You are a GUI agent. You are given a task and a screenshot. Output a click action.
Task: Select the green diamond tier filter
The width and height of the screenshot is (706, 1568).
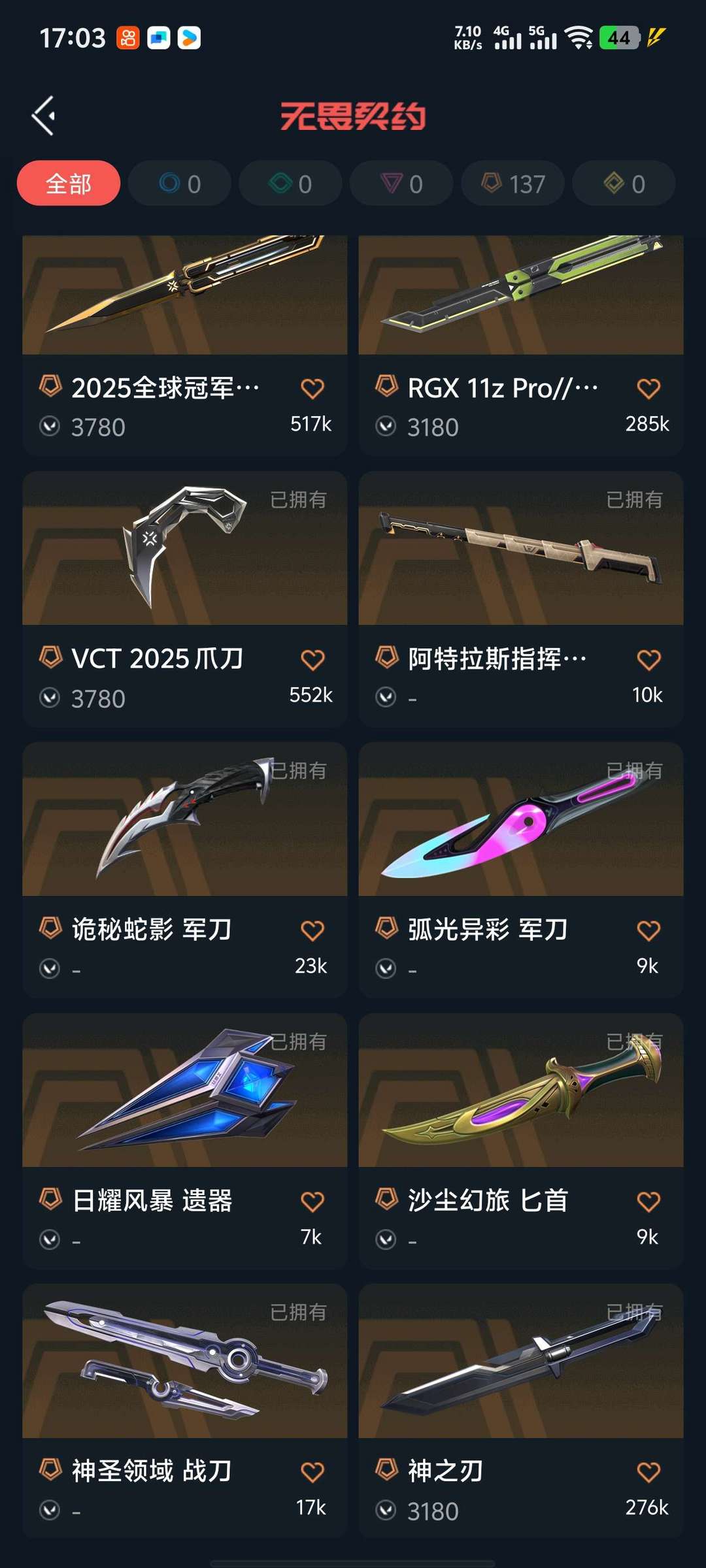pos(291,184)
